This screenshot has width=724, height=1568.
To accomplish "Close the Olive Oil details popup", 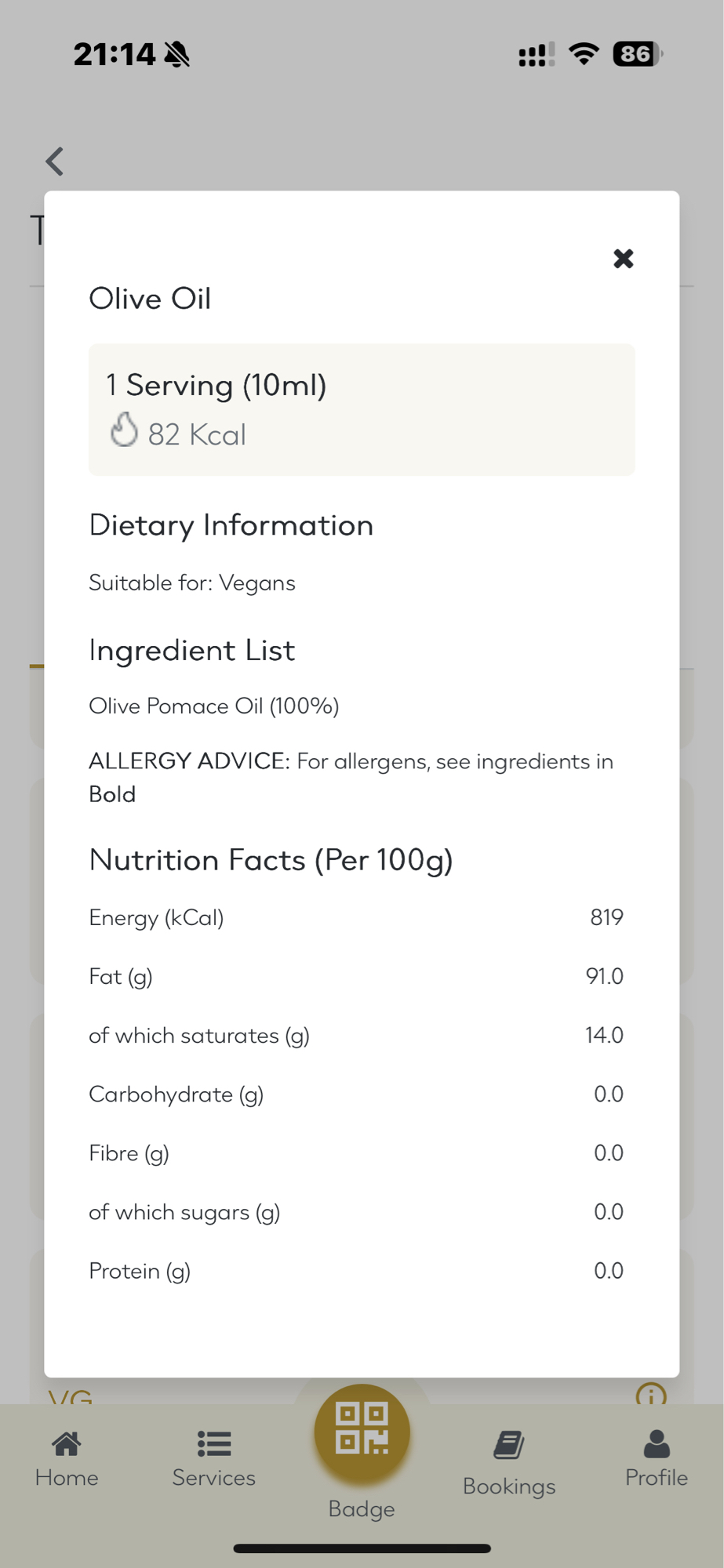I will [623, 259].
